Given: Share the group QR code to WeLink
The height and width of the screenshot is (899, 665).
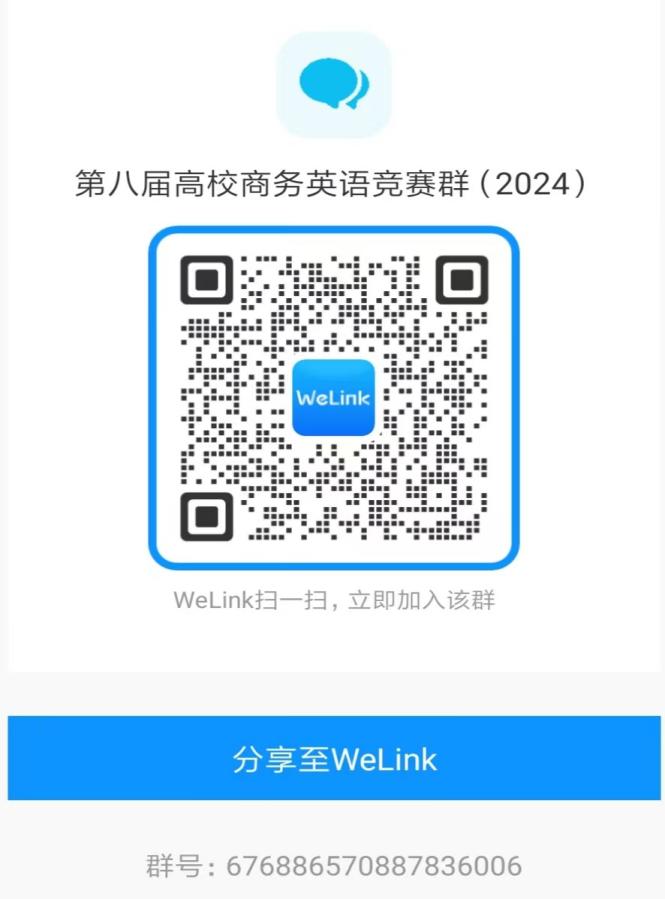Looking at the screenshot, I should pyautogui.click(x=334, y=758).
